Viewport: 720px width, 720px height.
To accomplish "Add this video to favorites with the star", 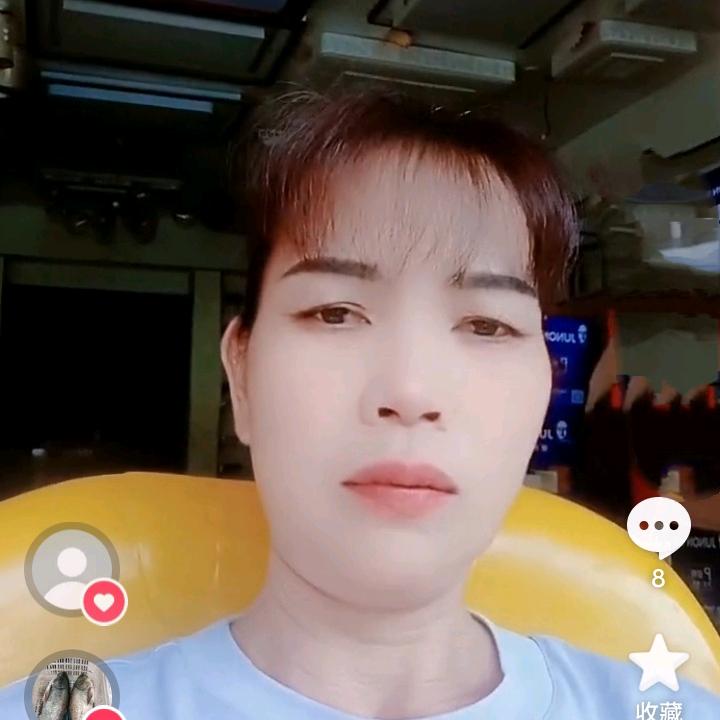I will (658, 664).
